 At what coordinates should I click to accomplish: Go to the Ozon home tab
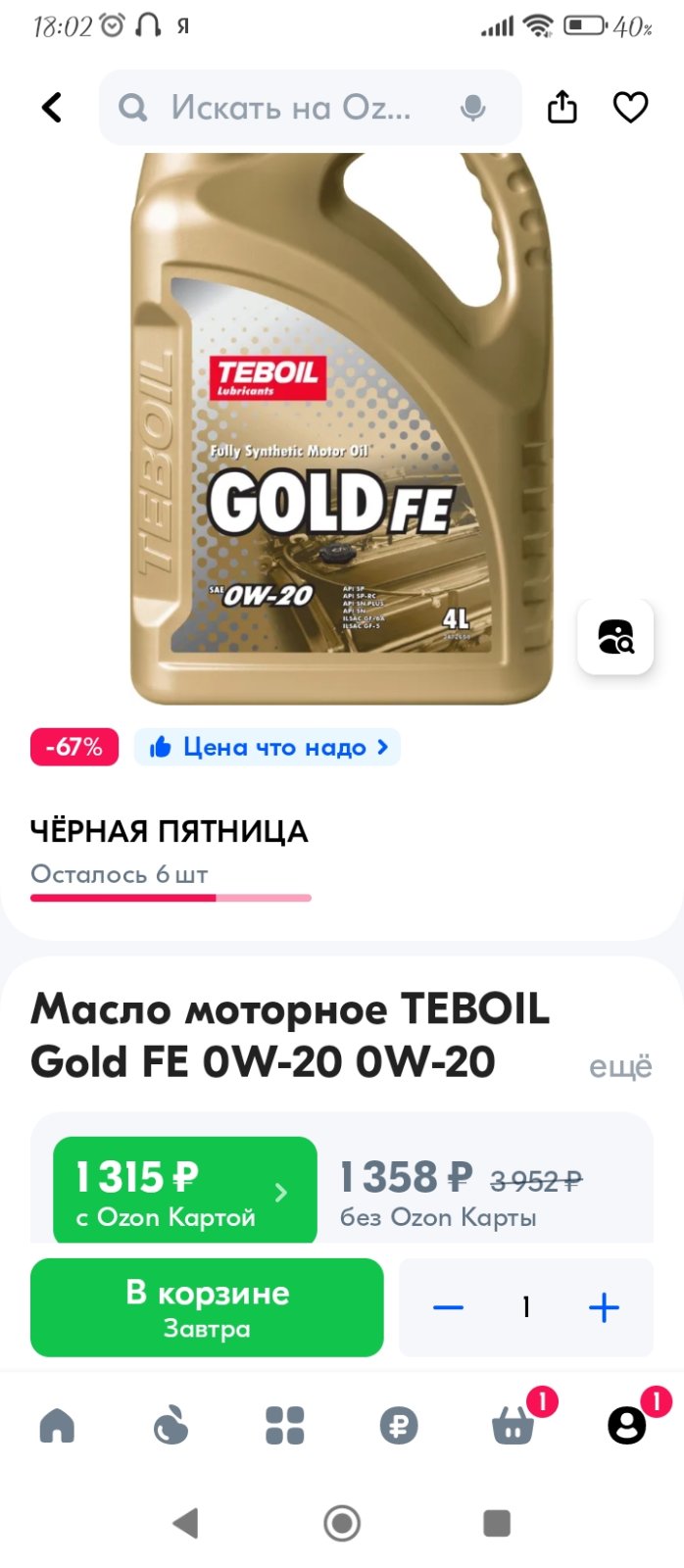tap(57, 1425)
